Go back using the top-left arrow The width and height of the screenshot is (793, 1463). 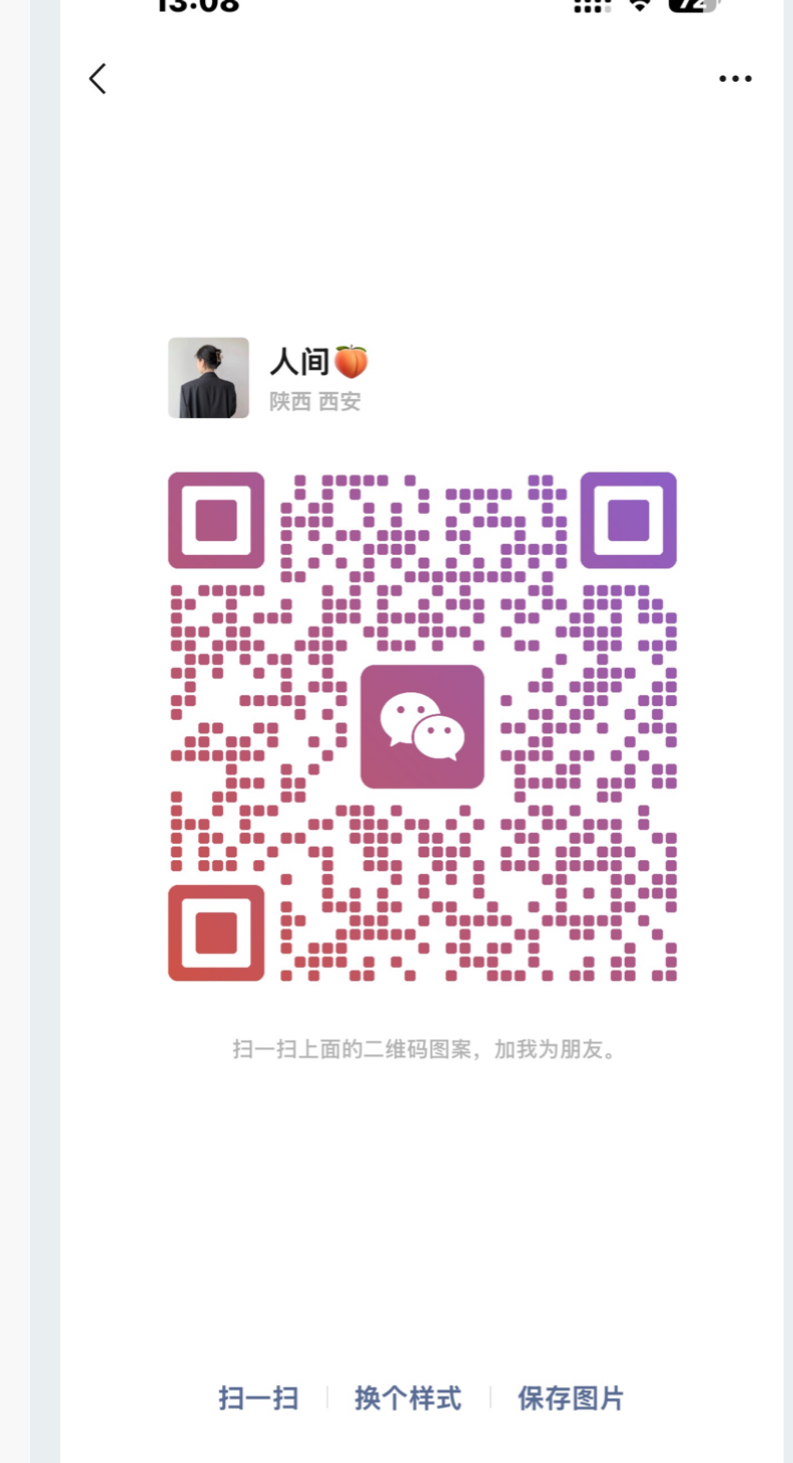click(x=97, y=79)
